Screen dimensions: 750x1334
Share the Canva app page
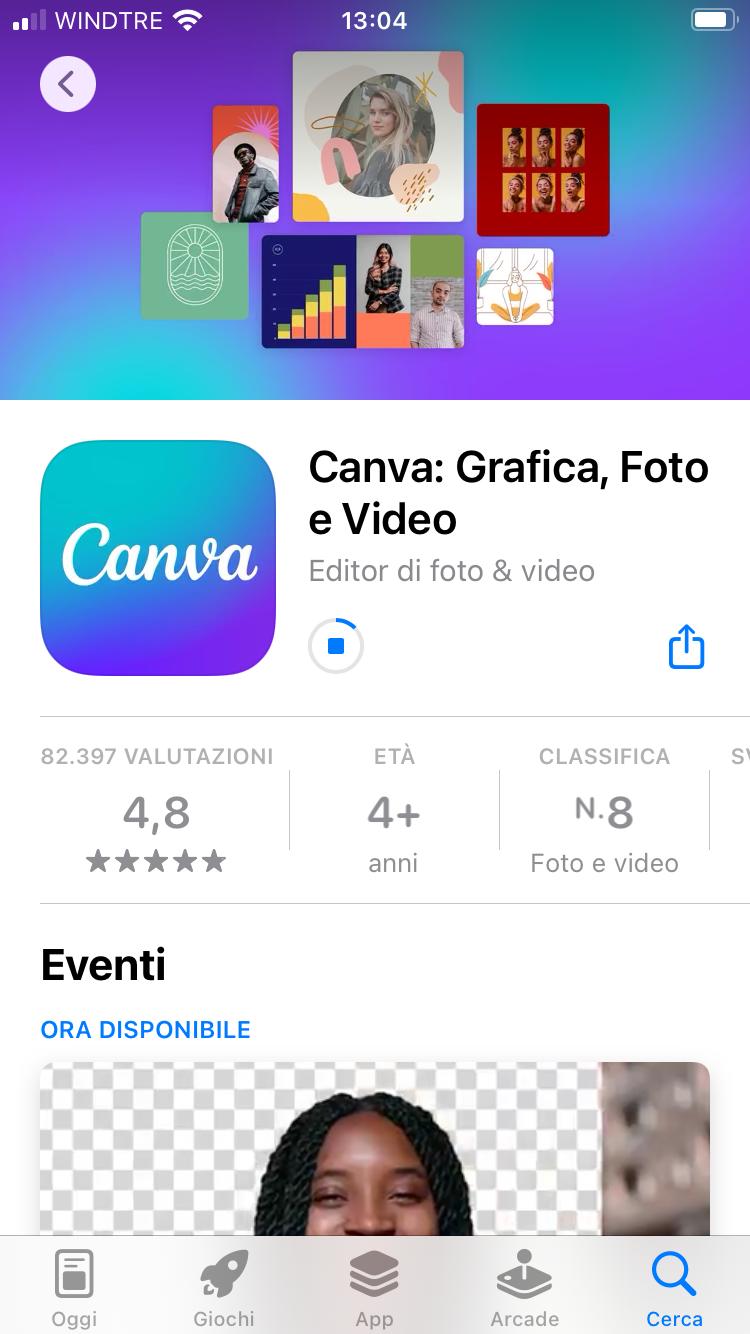[x=686, y=646]
